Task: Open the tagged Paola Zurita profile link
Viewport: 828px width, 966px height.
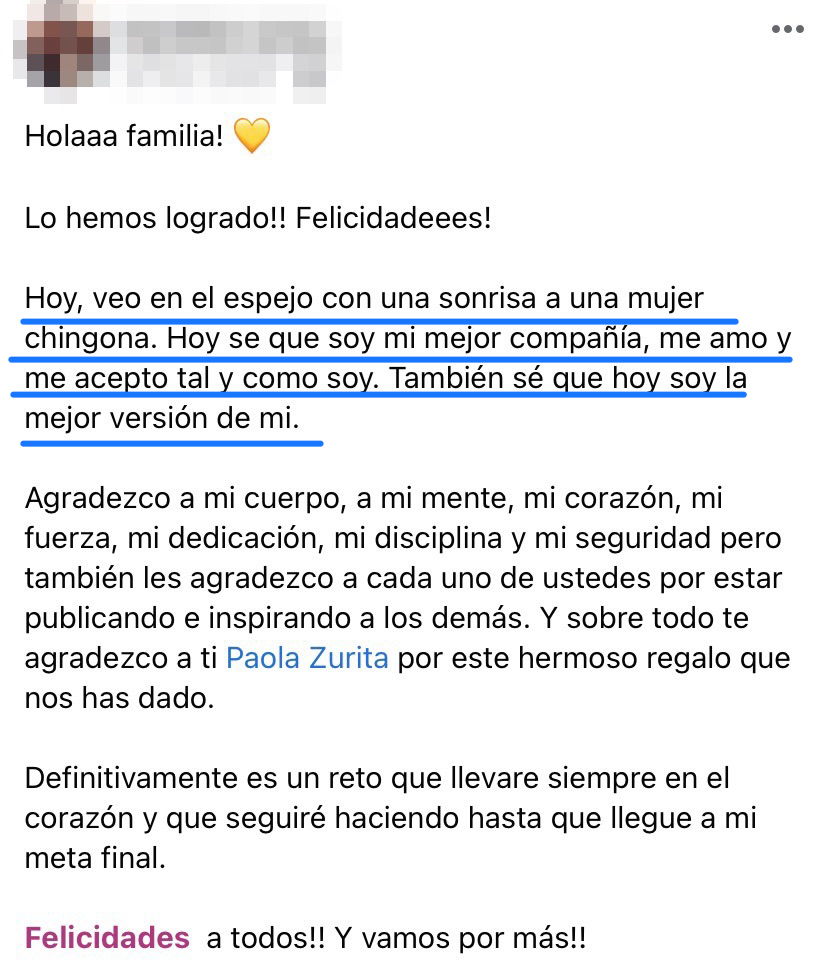Action: point(307,660)
